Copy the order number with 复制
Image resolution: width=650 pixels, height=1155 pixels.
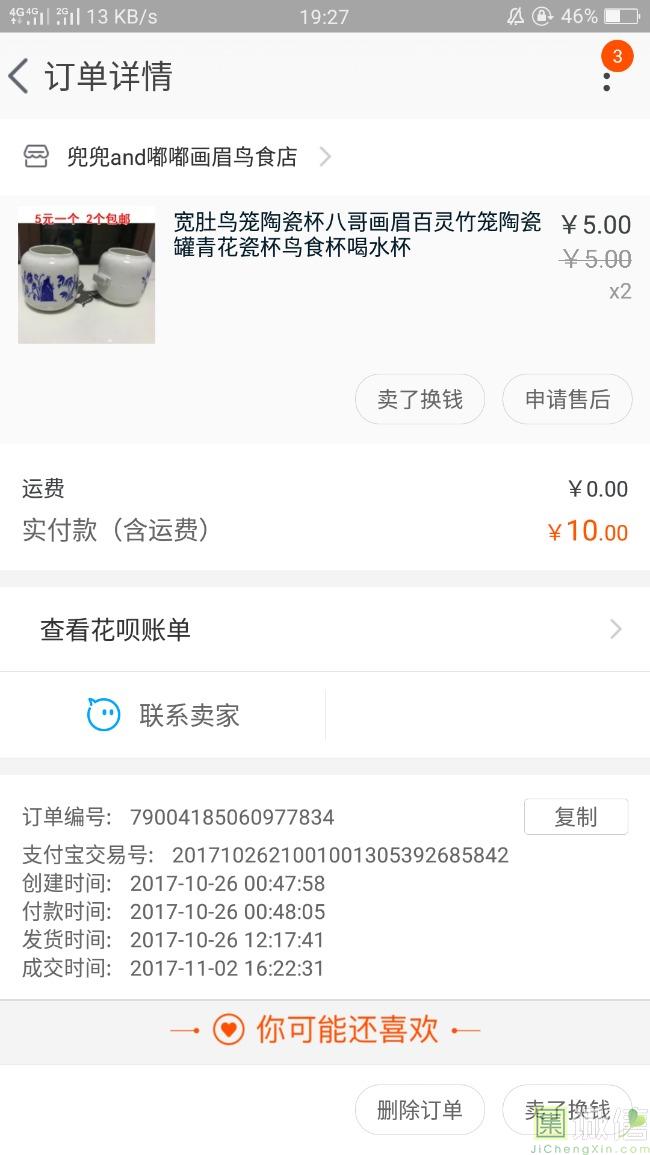(x=576, y=817)
